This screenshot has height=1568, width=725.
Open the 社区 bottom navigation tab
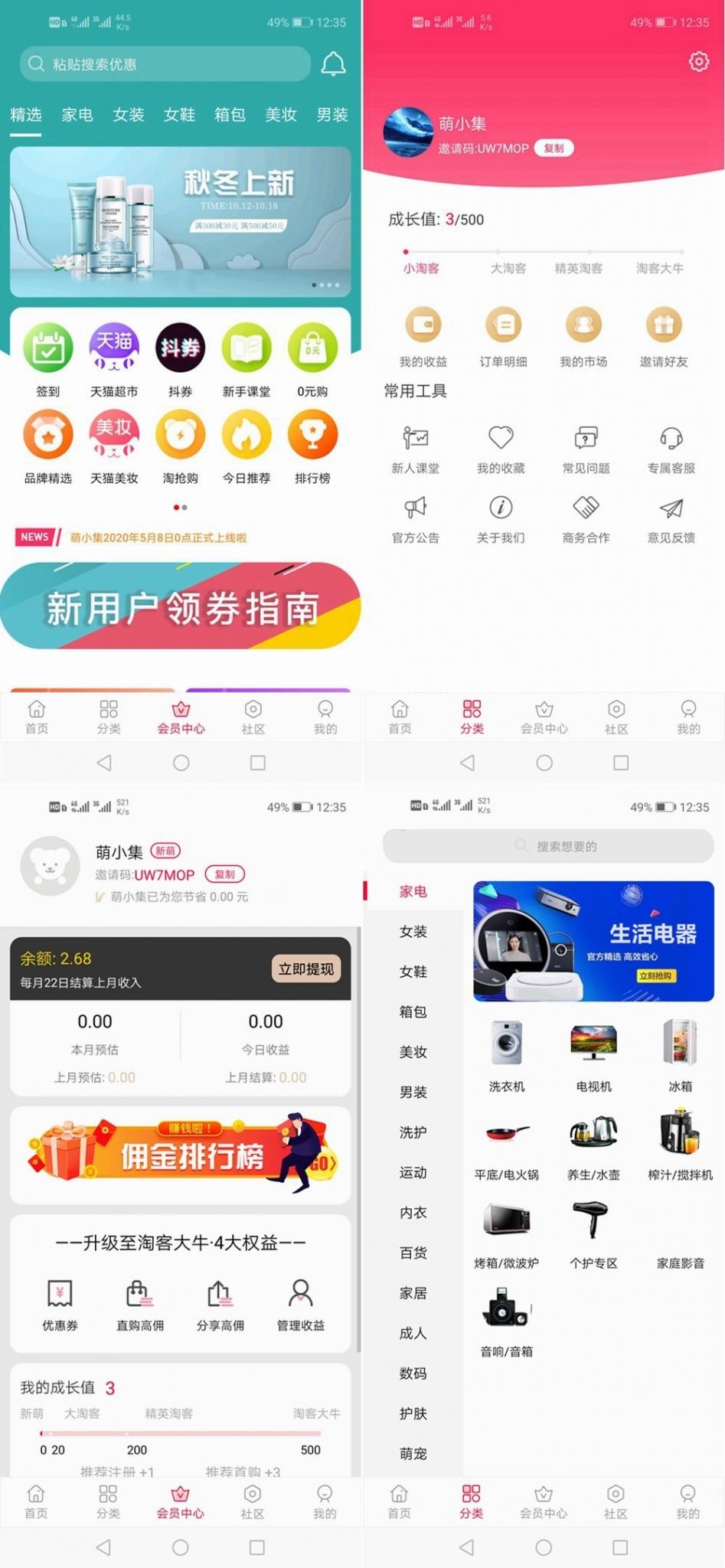tap(253, 717)
